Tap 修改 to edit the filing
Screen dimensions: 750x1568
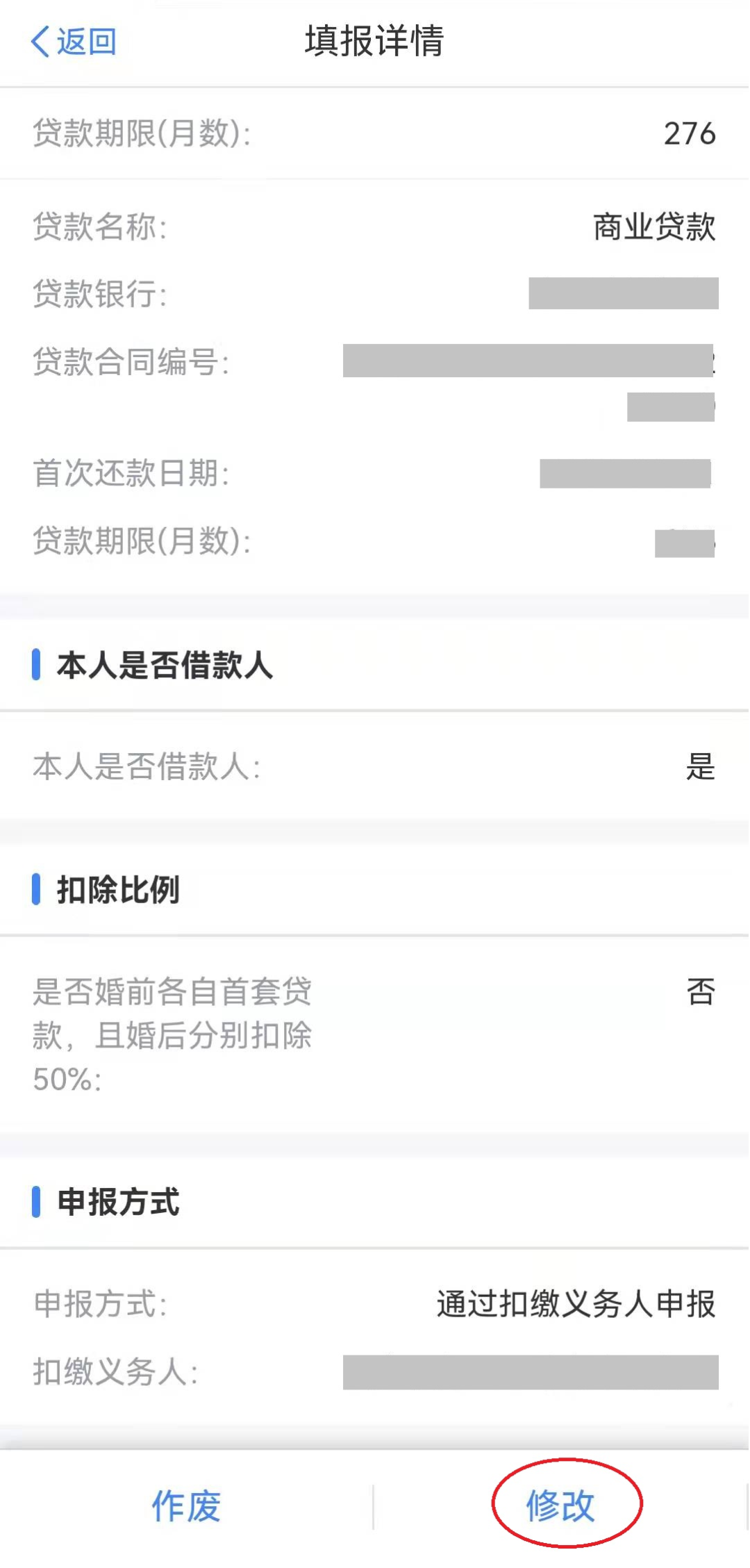[x=560, y=1506]
